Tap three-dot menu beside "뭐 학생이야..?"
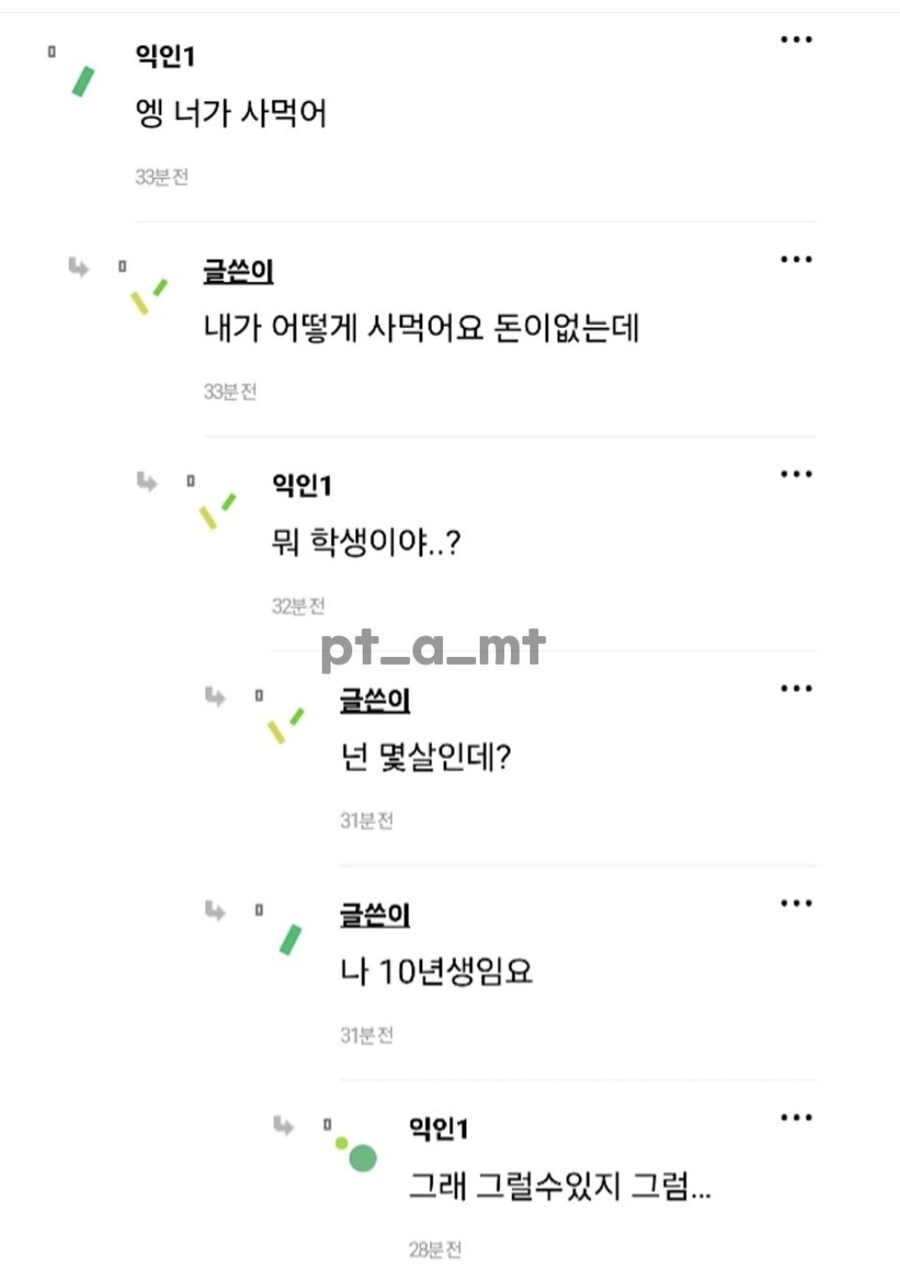 (796, 474)
